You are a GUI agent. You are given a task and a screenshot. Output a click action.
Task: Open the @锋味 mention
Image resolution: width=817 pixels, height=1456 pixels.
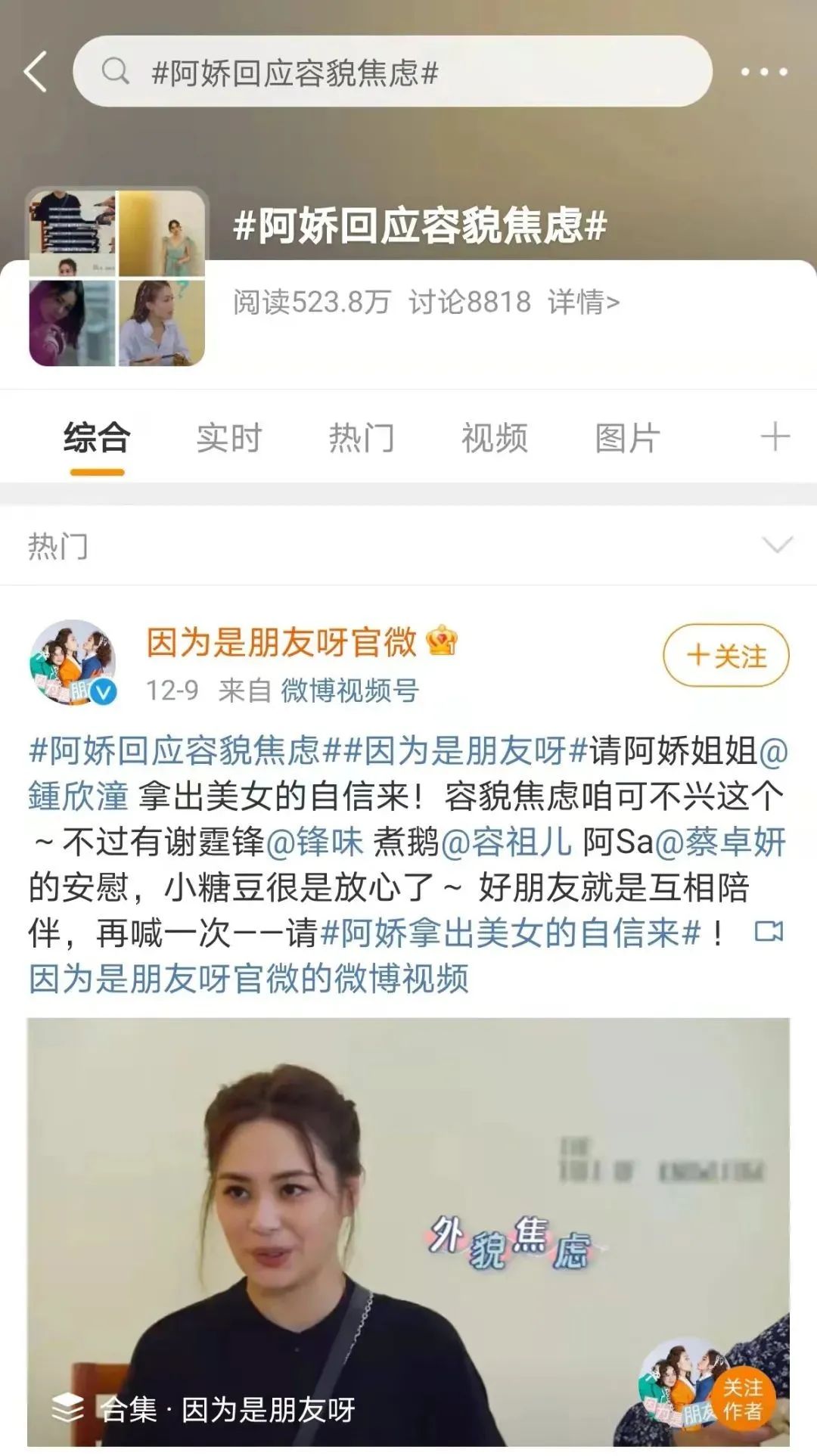[x=315, y=842]
